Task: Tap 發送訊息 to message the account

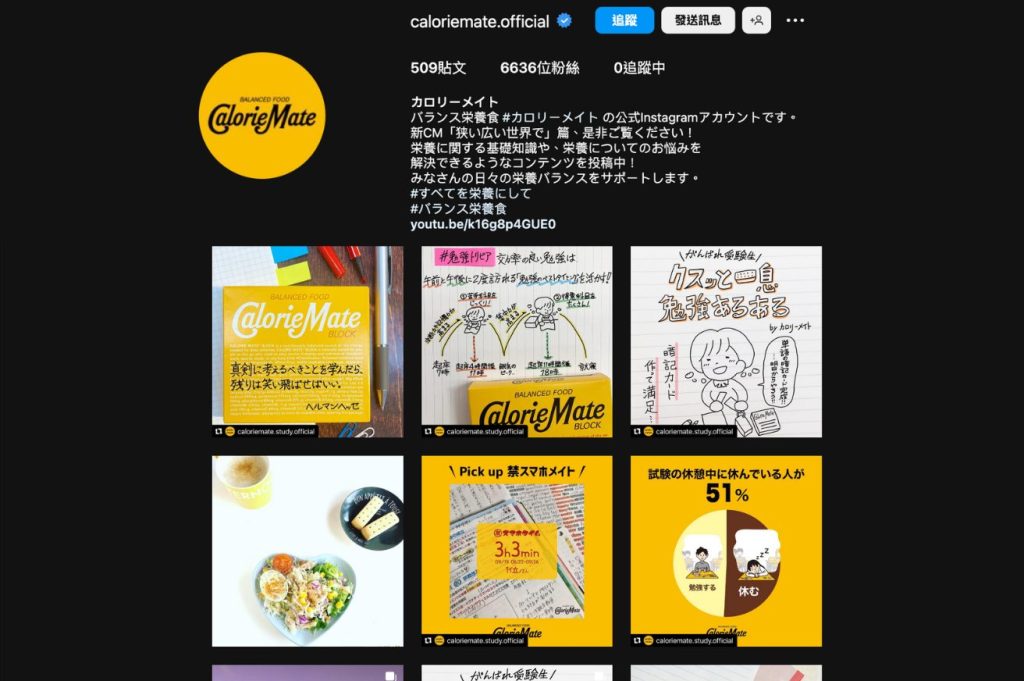Action: click(x=697, y=20)
